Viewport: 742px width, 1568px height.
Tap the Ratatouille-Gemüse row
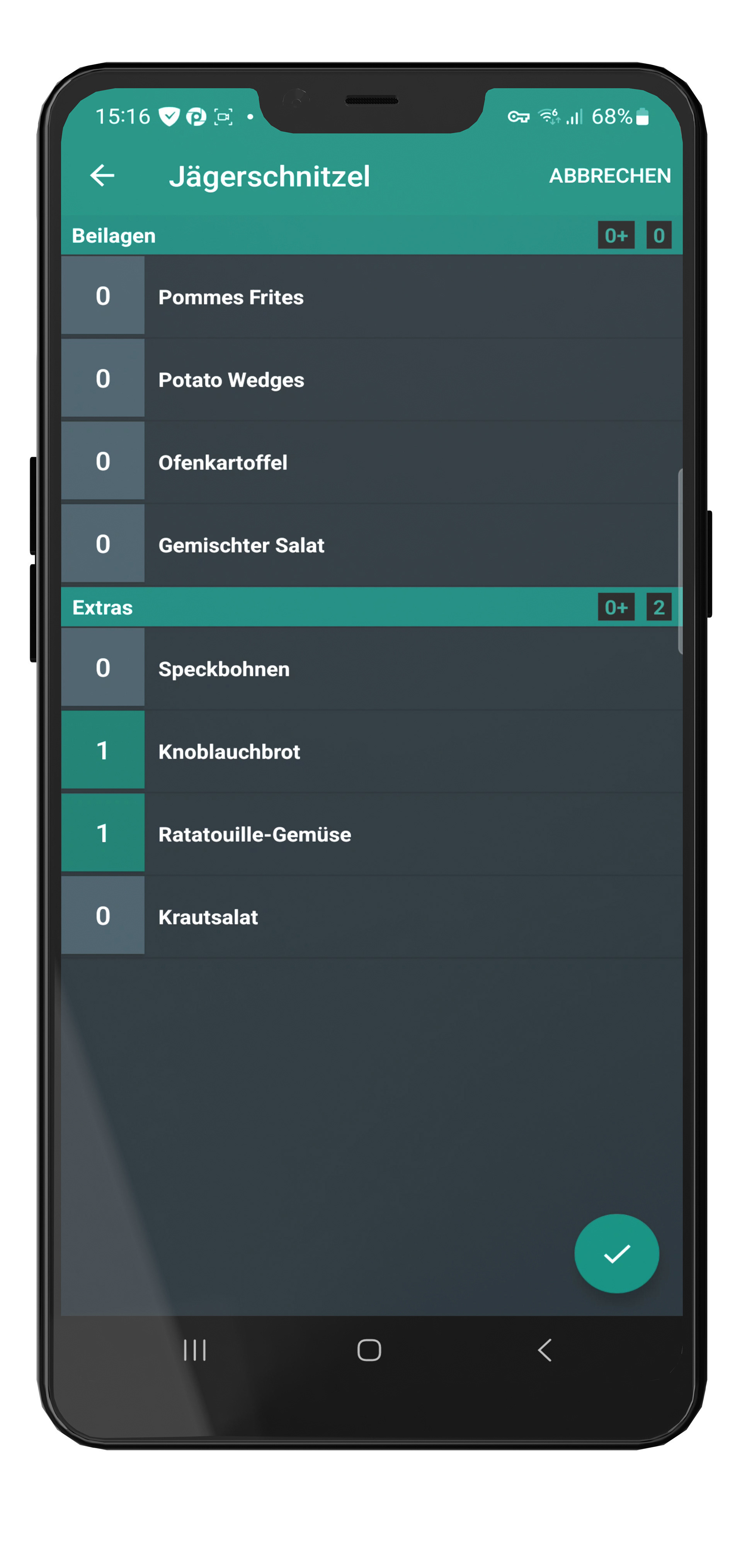372,834
